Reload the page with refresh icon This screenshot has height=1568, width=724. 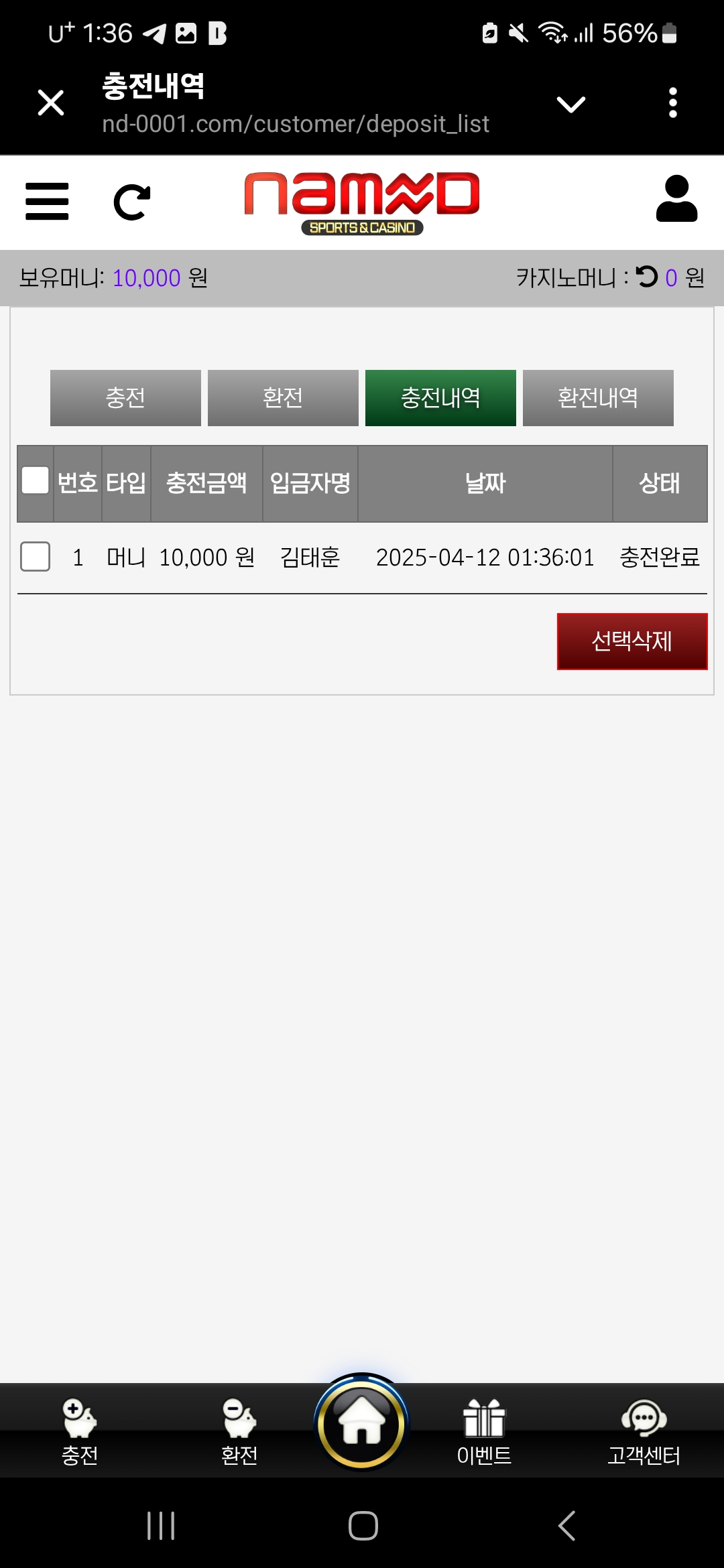point(132,202)
